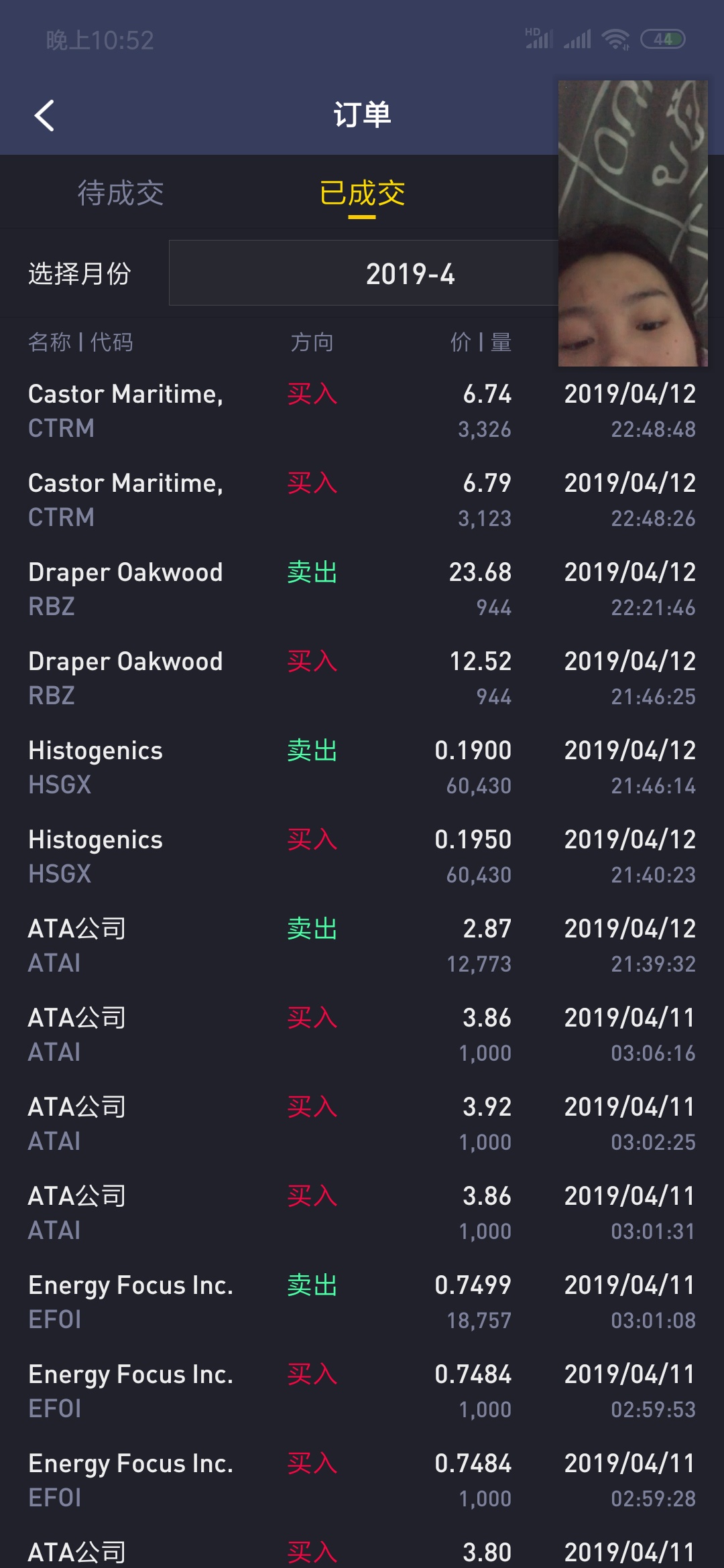
Task: Open the Histogenics sell order at 0.1900
Action: click(x=362, y=767)
